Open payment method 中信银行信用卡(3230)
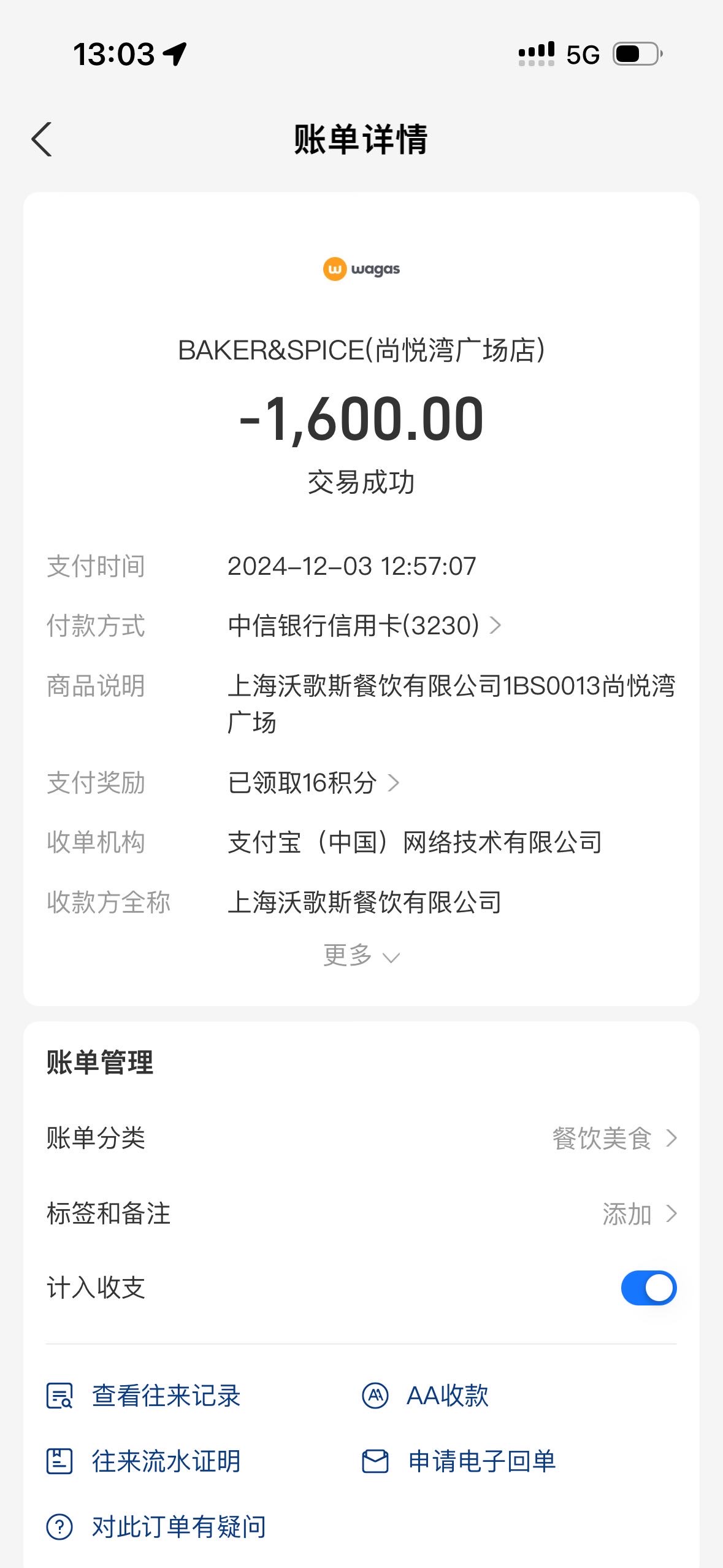Image resolution: width=723 pixels, height=1568 pixels. tap(364, 626)
